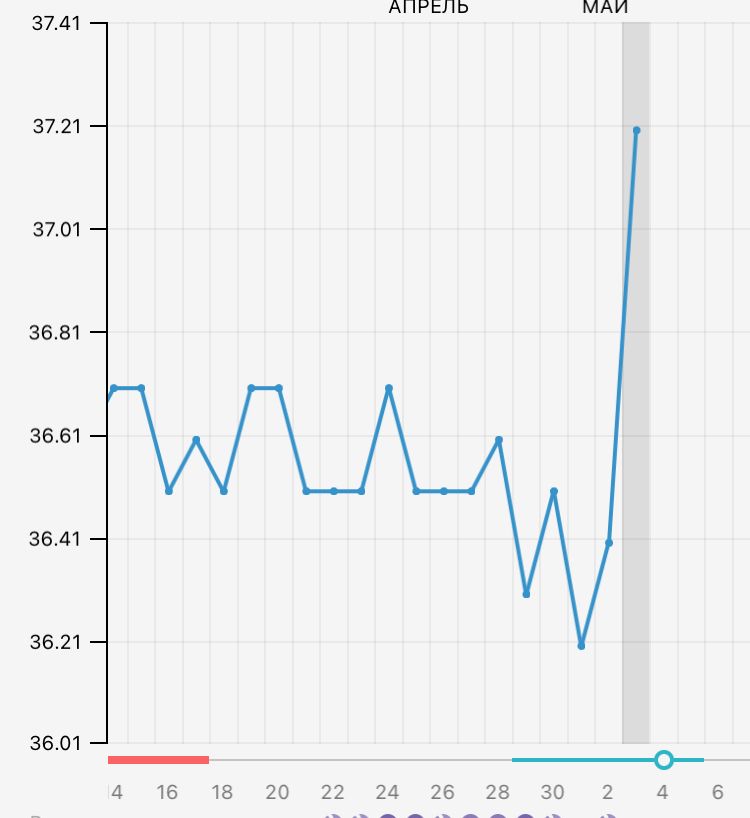Viewport: 750px width, 818px height.
Task: Tap the teal circle marker on the timeline
Action: point(663,760)
